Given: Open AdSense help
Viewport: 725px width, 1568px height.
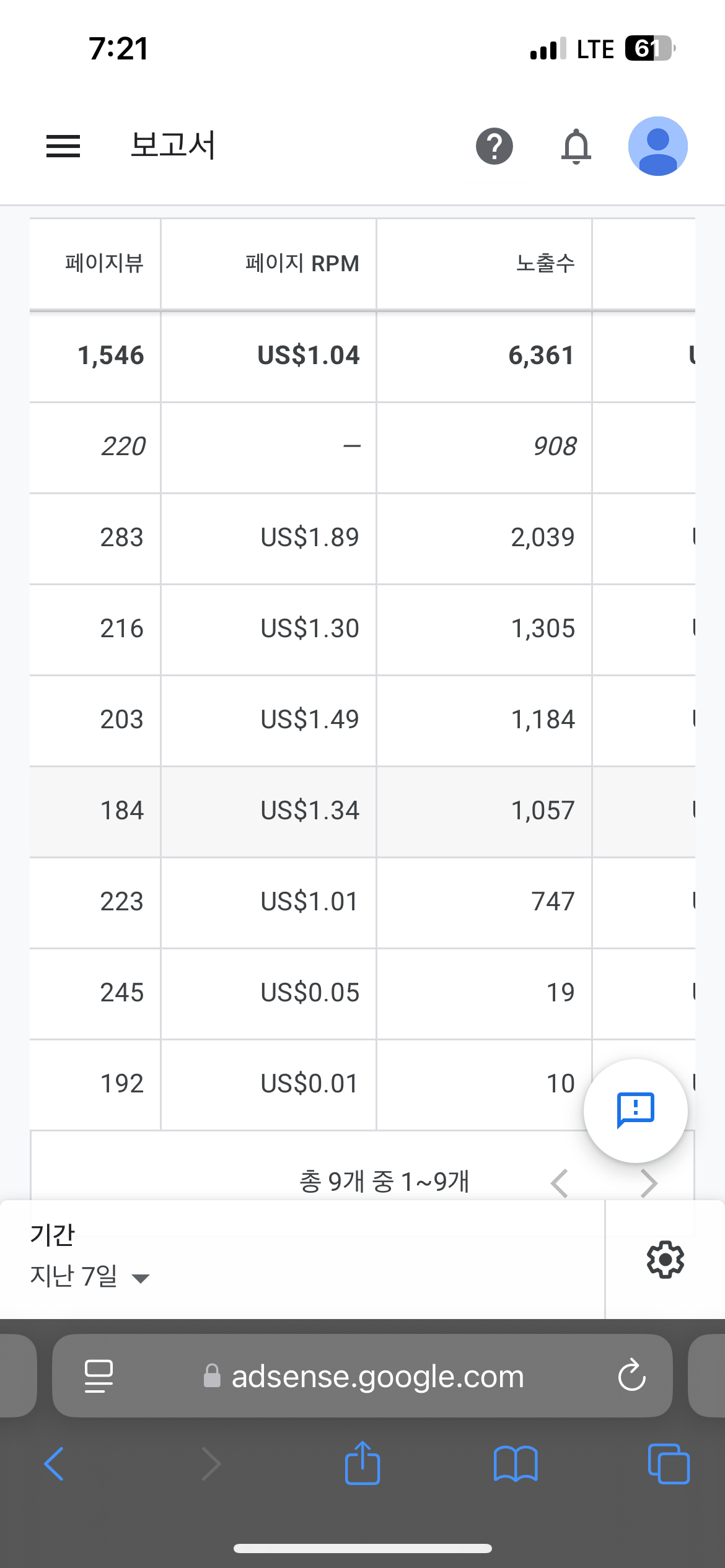Looking at the screenshot, I should point(494,146).
